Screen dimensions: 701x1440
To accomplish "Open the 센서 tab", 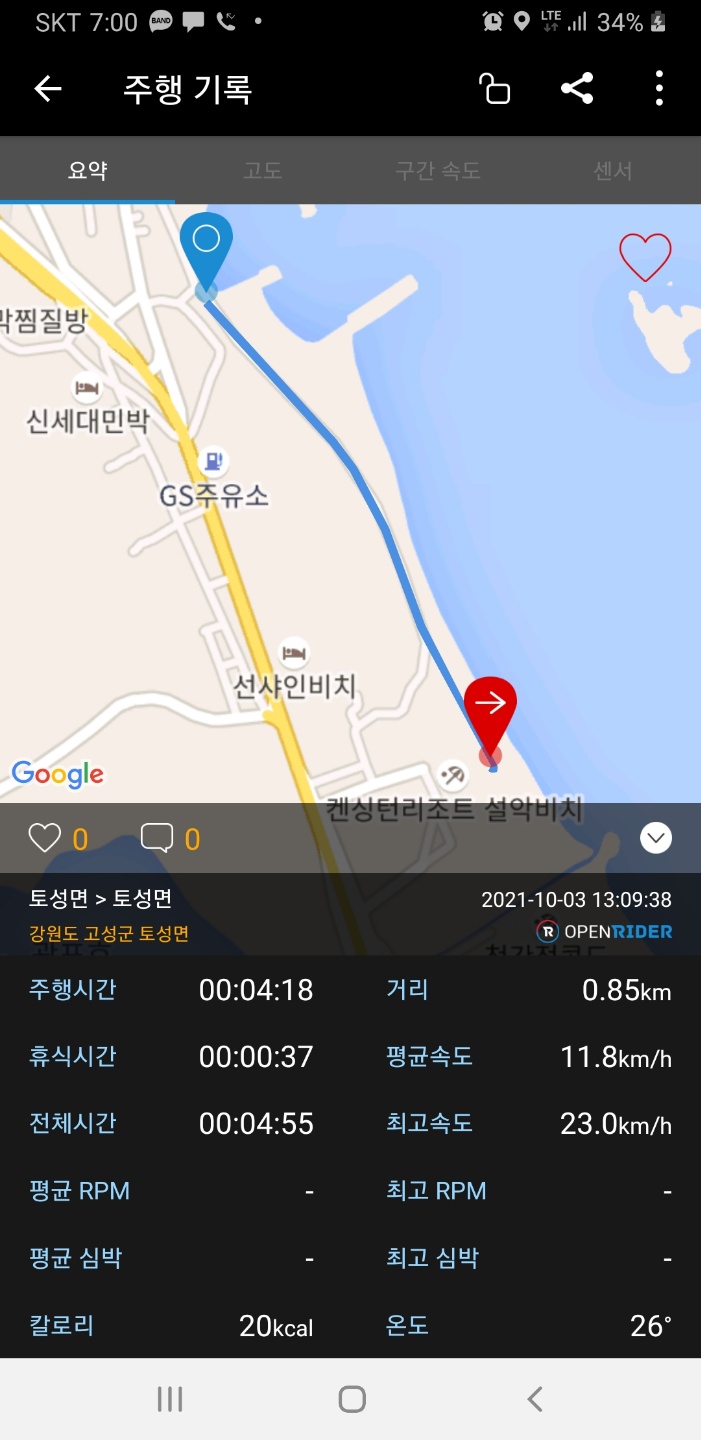I will (613, 170).
